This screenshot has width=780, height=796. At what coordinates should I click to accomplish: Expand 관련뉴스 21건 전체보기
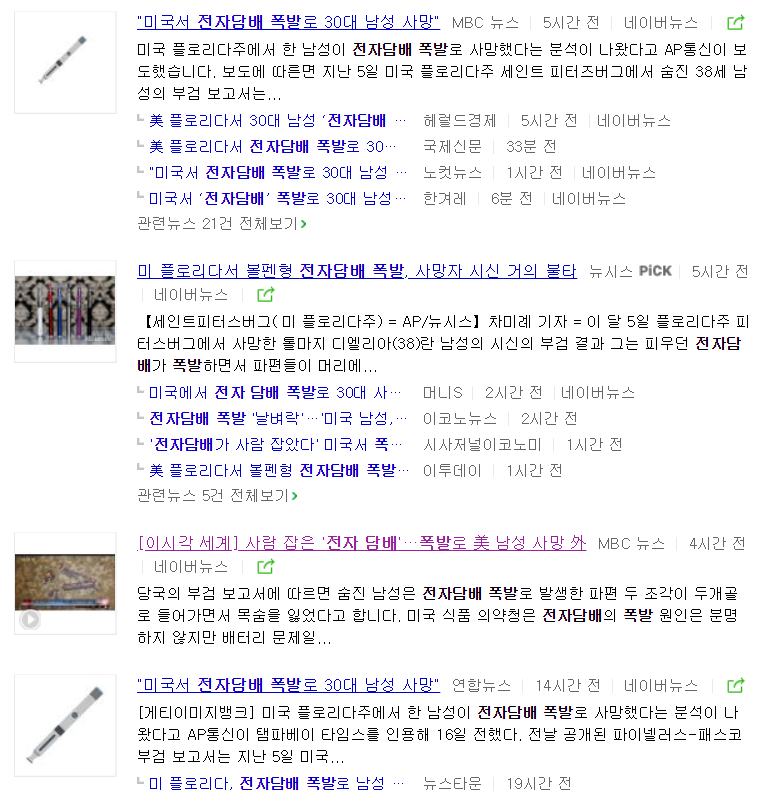221,224
